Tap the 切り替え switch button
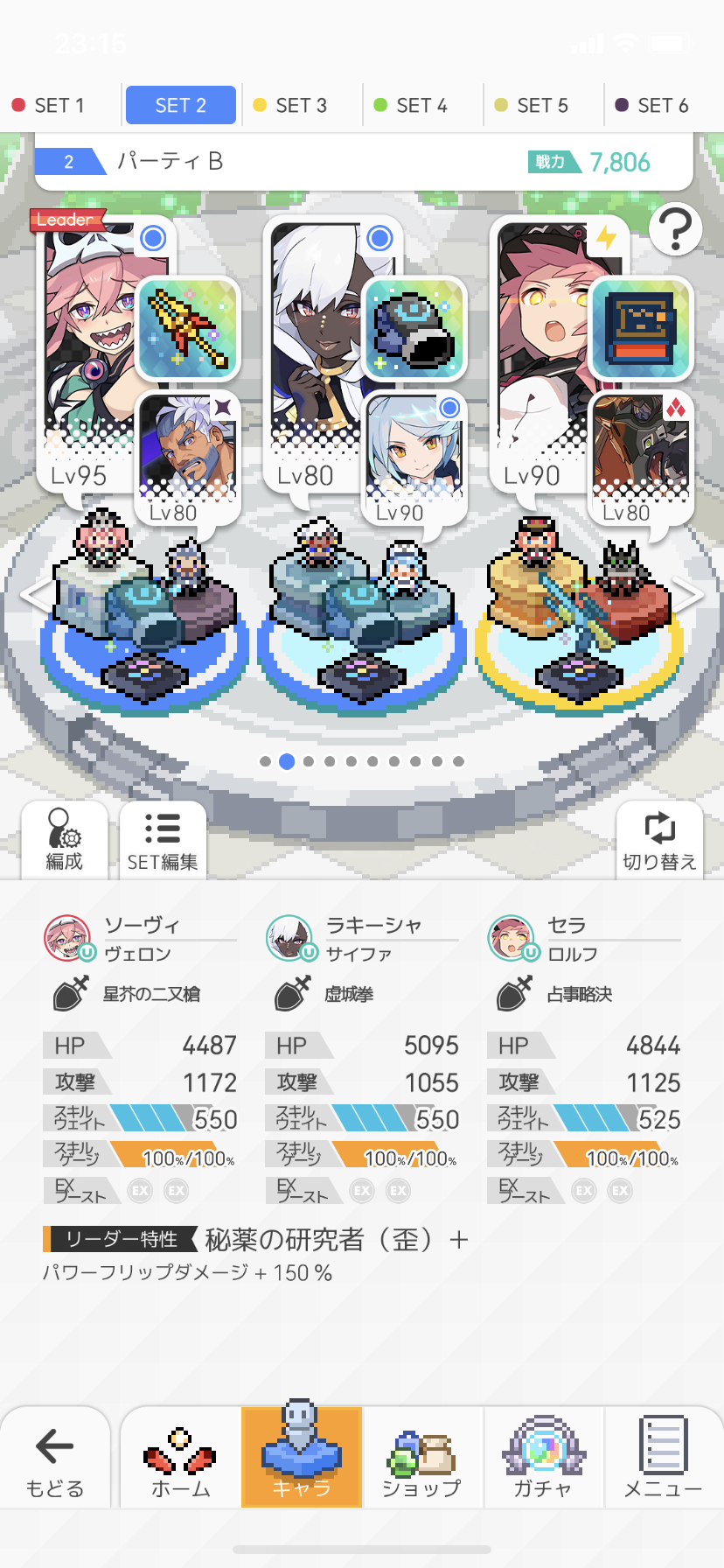This screenshot has height=1568, width=724. click(659, 840)
